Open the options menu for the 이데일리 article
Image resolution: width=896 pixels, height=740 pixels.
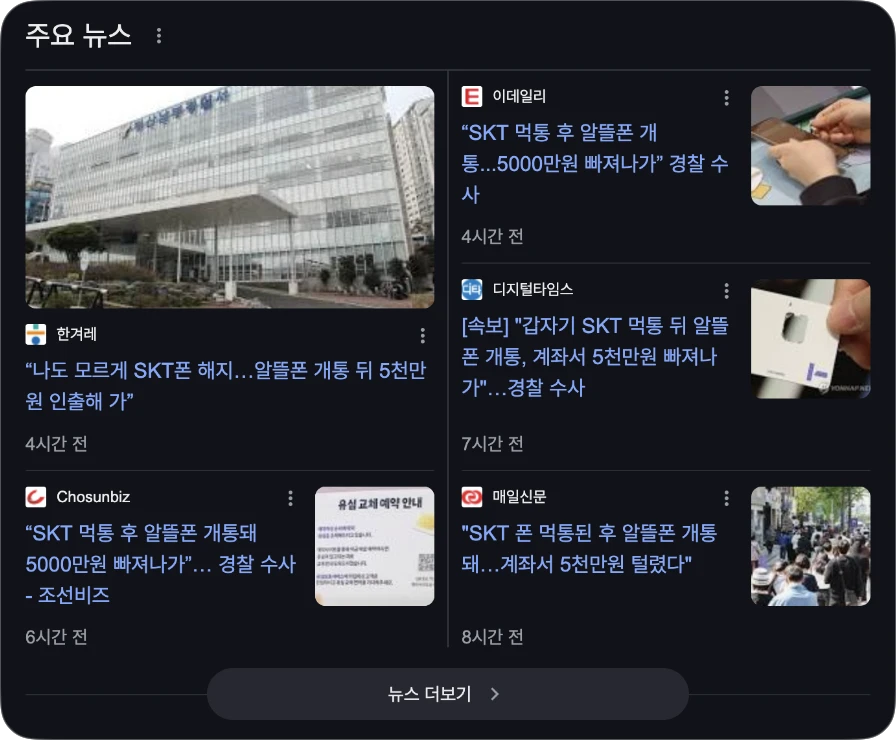pyautogui.click(x=727, y=98)
